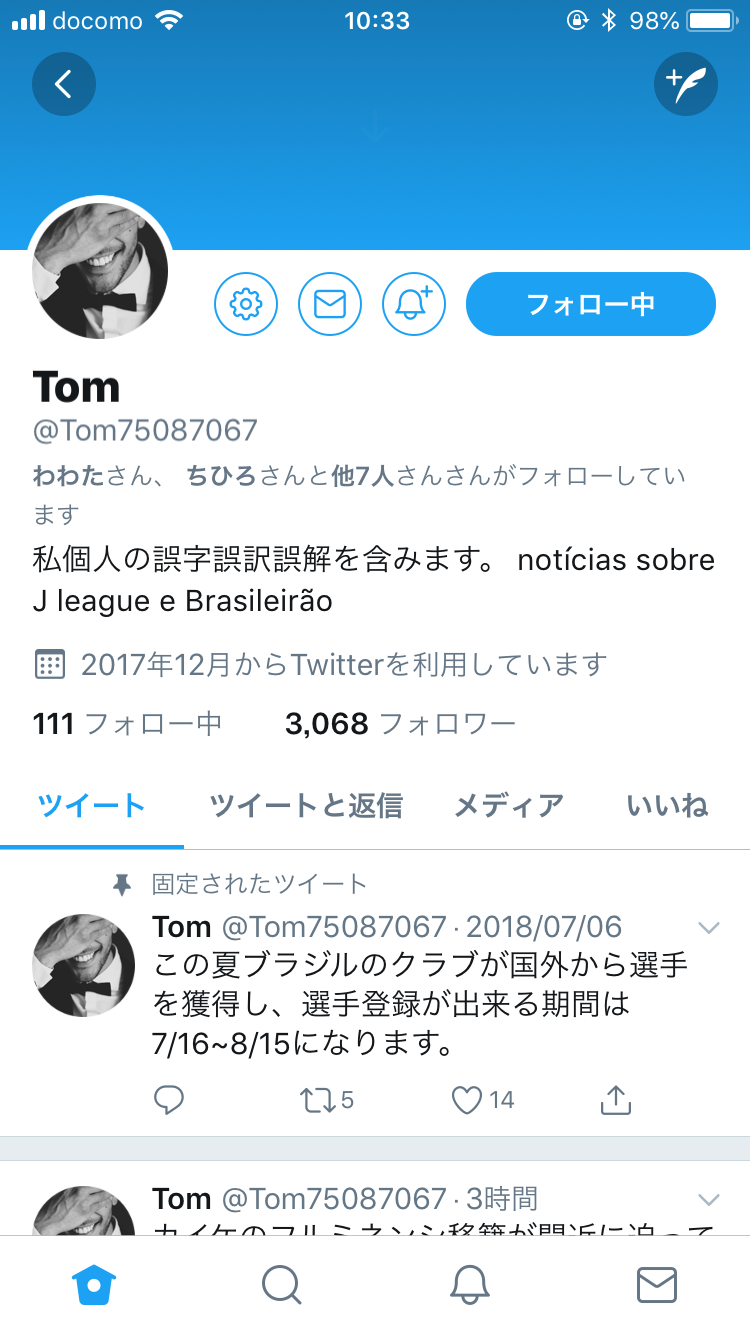Send a direct message via the envelope icon
This screenshot has height=1334, width=750.
(x=330, y=304)
